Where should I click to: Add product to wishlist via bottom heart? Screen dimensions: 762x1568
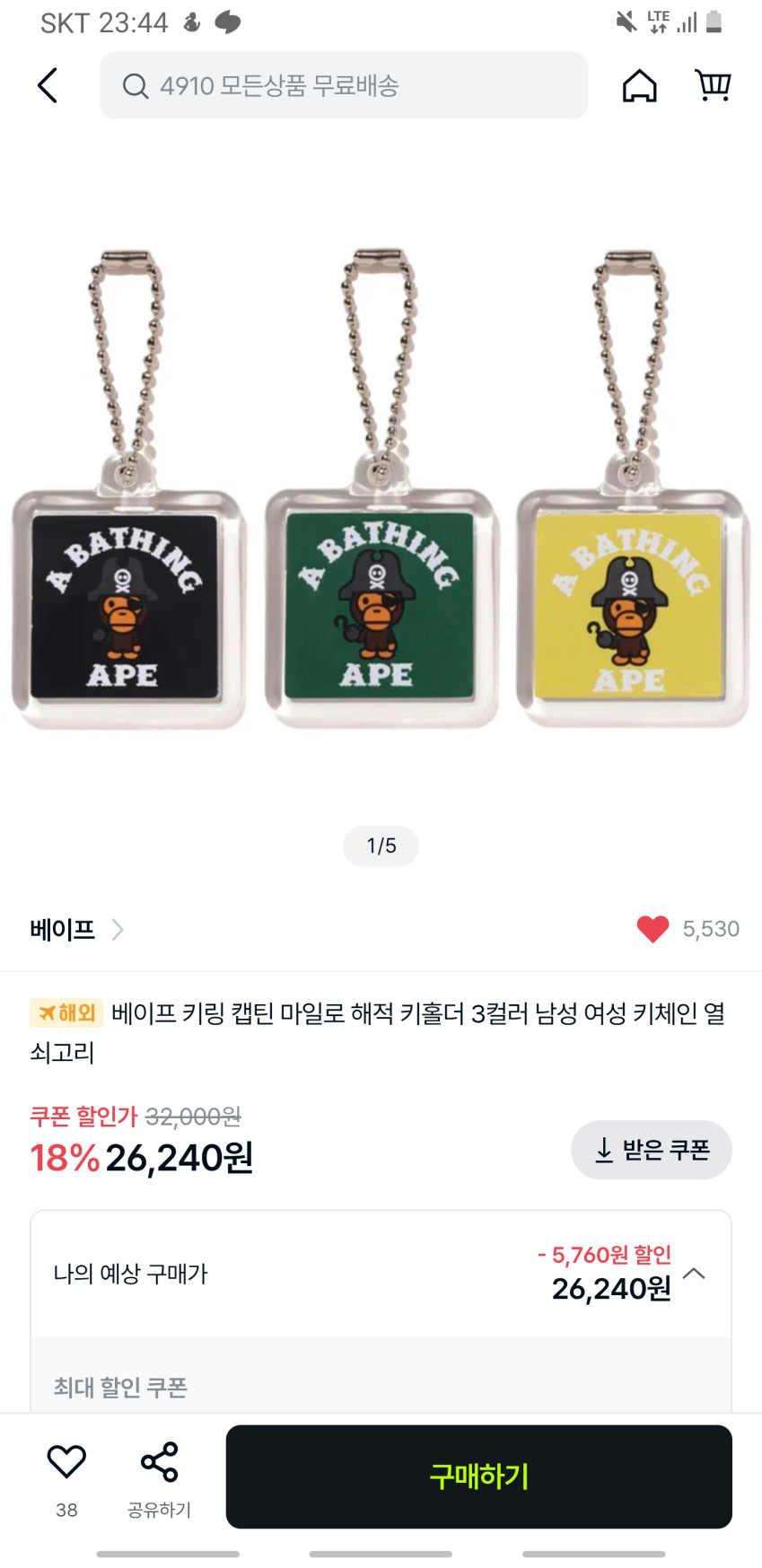pyautogui.click(x=66, y=1463)
